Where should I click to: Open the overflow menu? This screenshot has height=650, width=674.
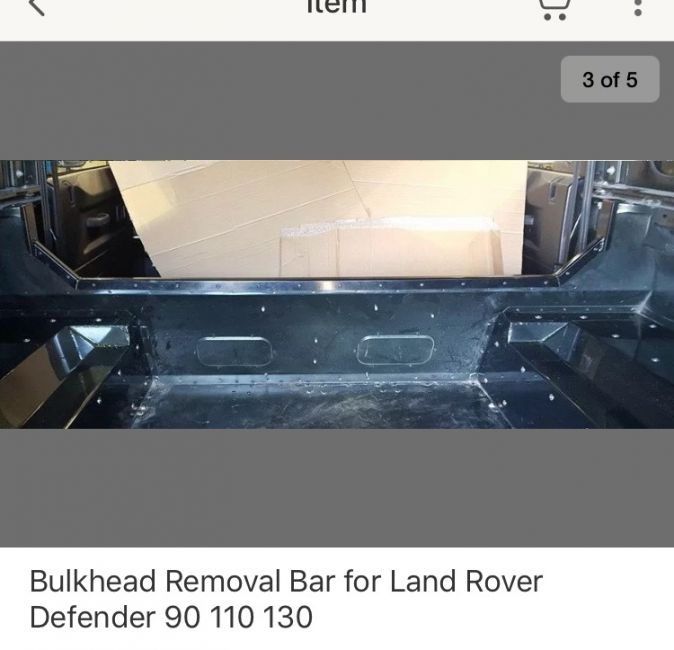click(637, 8)
